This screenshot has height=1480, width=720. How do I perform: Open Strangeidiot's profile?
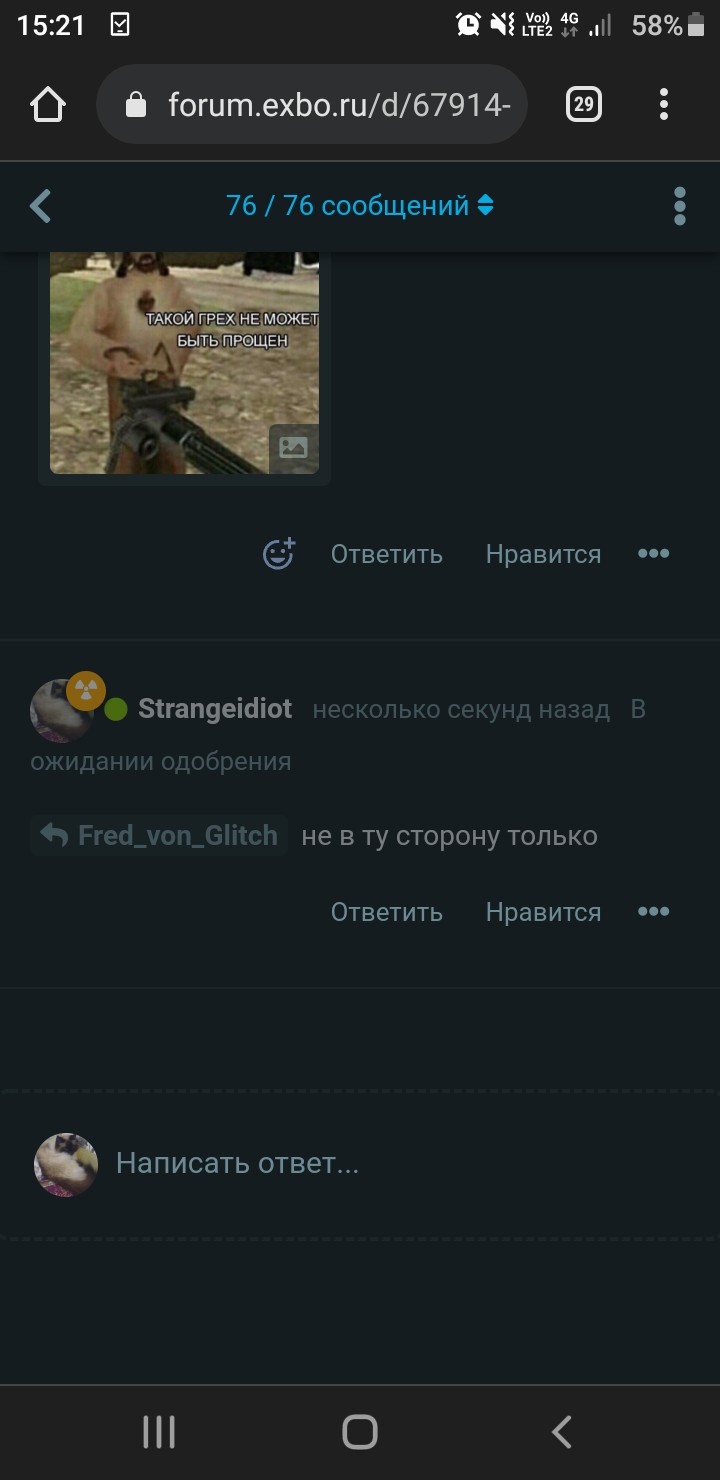214,709
